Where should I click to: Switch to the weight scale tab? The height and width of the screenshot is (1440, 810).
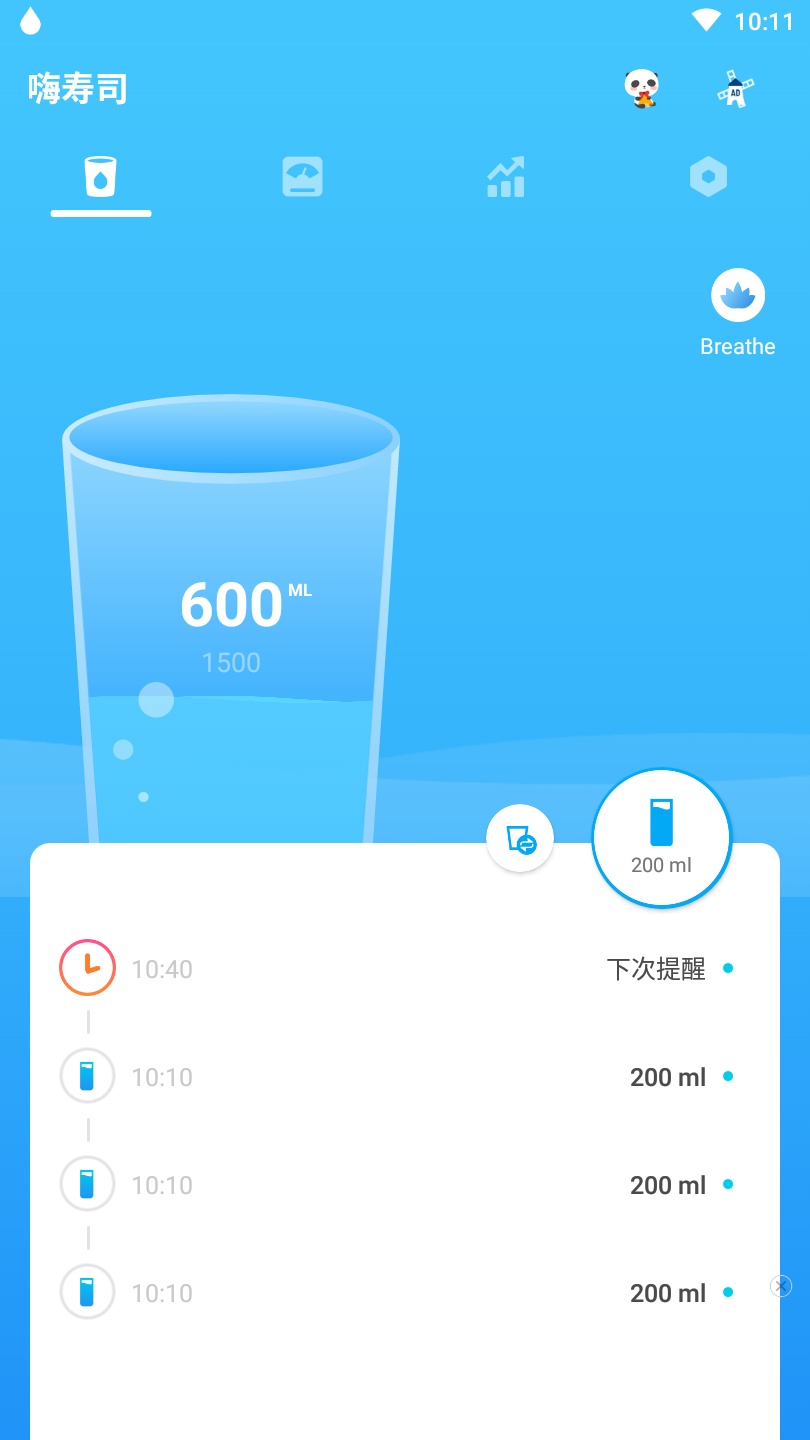coord(302,177)
